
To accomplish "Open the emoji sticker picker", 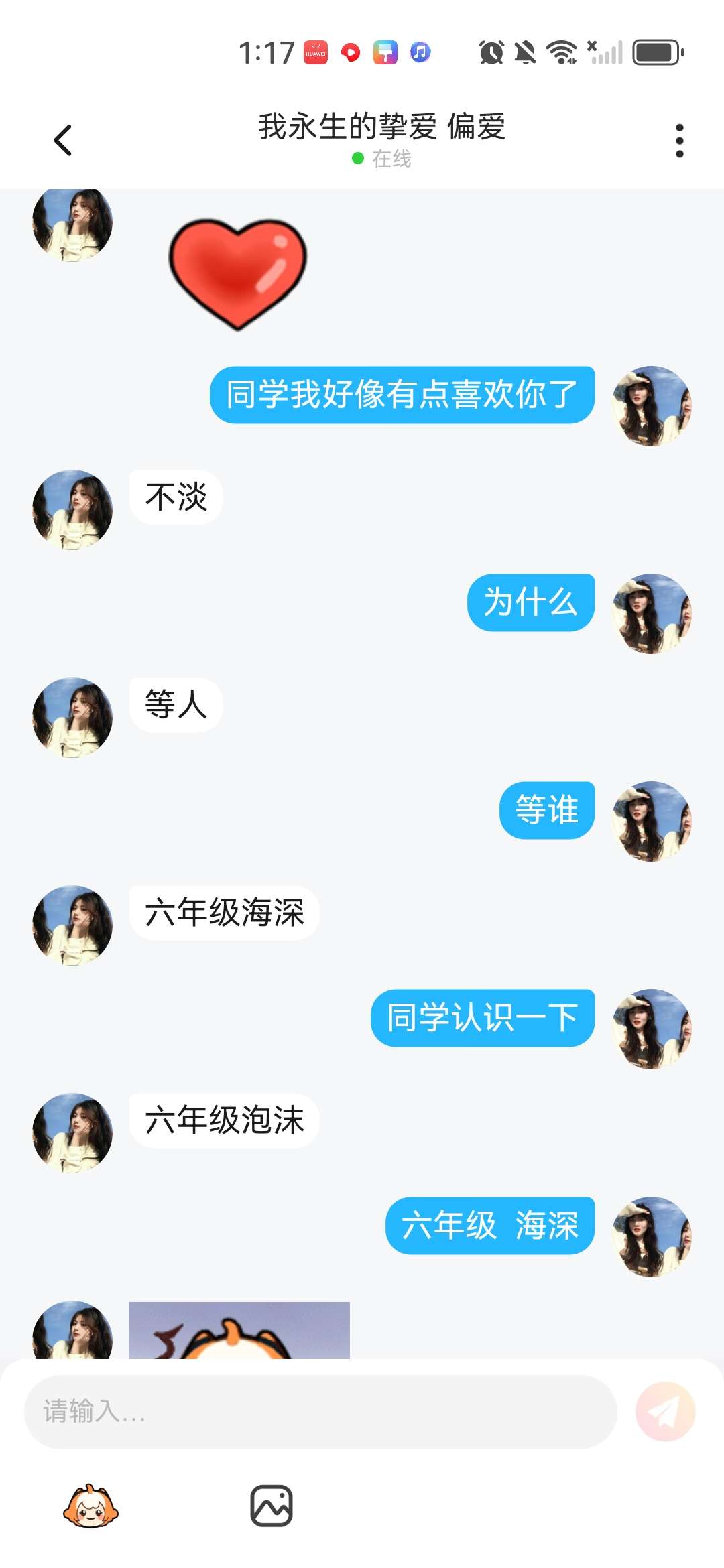I will tap(90, 1506).
